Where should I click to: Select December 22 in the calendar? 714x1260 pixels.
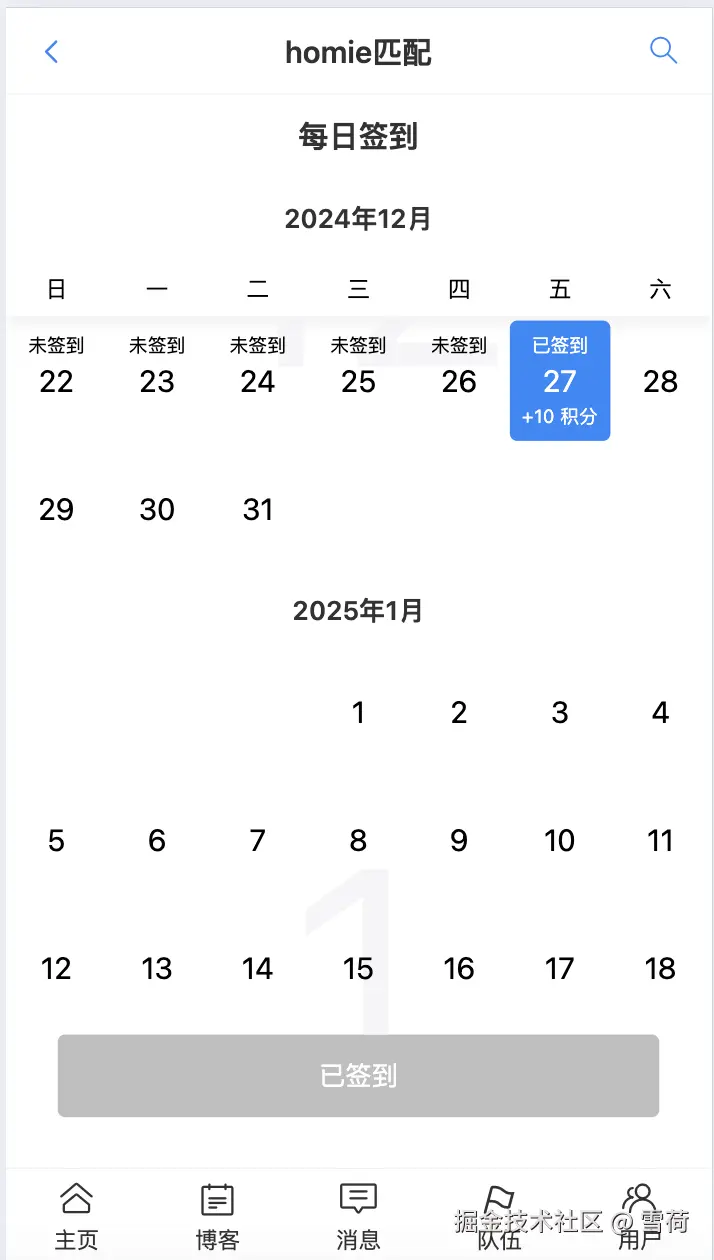tap(56, 380)
